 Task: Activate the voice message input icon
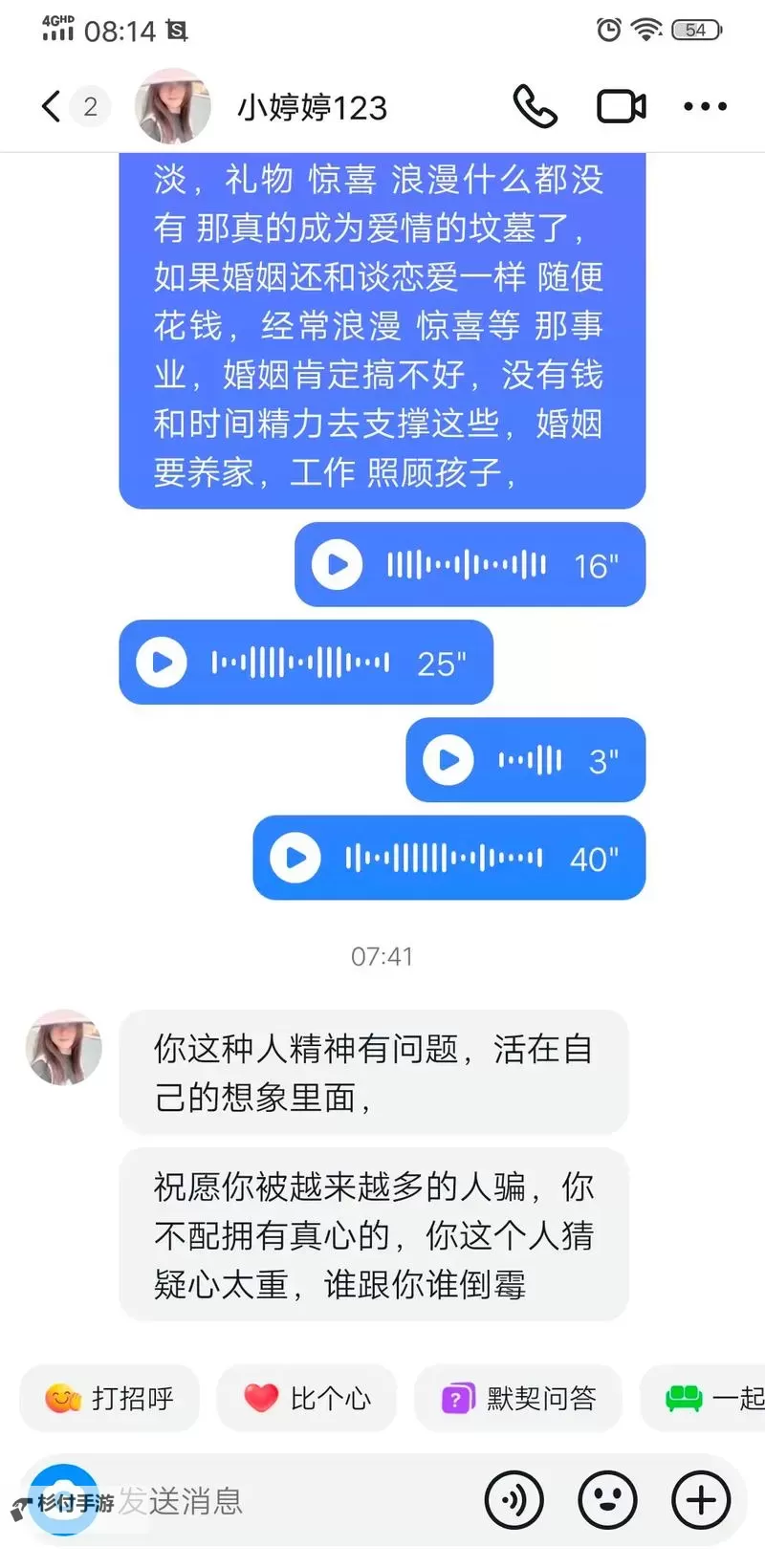pyautogui.click(x=514, y=1499)
